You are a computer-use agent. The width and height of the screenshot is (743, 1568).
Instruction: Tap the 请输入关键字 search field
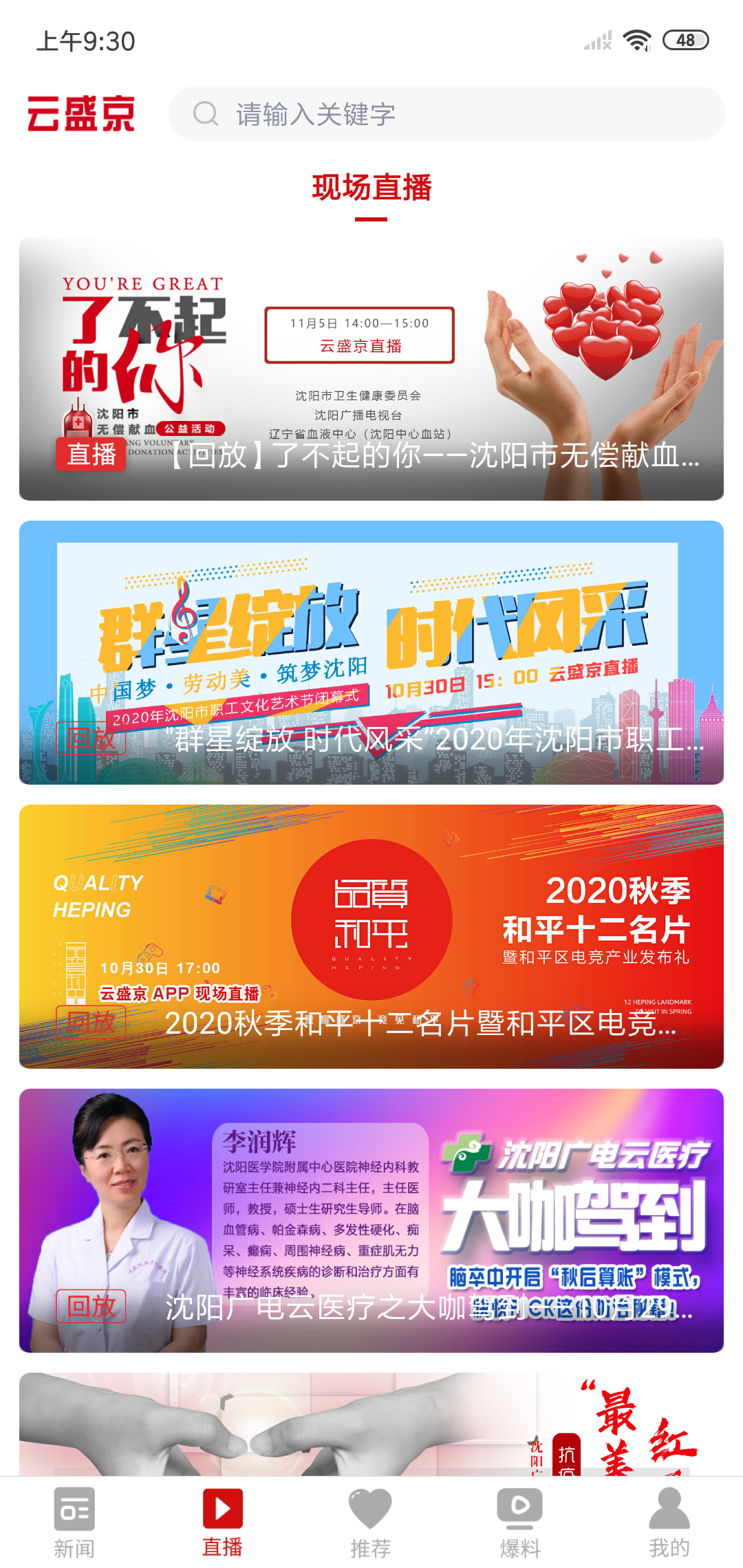[447, 113]
